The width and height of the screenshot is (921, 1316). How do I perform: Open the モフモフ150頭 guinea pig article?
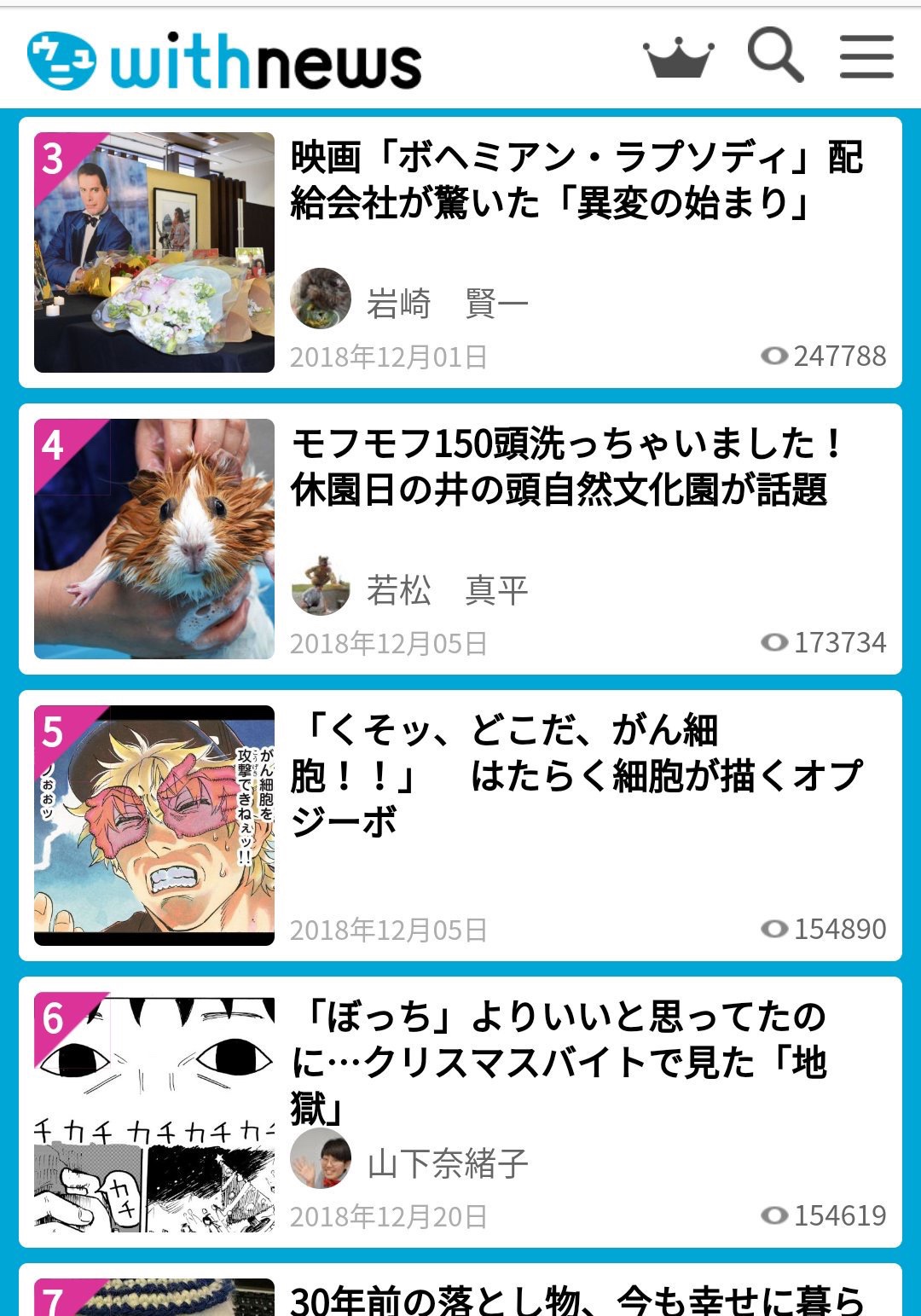click(x=566, y=467)
